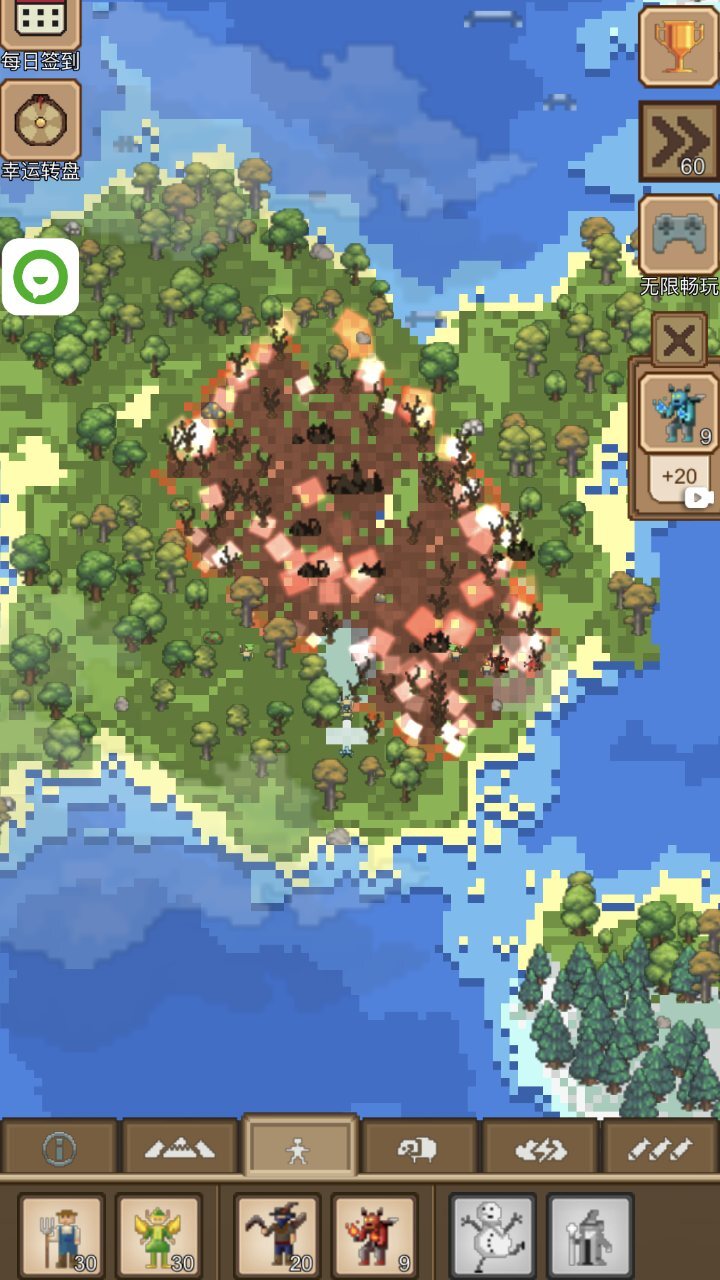Screen dimensions: 720x1280
Task: Open the trophy achievements button
Action: [x=678, y=45]
